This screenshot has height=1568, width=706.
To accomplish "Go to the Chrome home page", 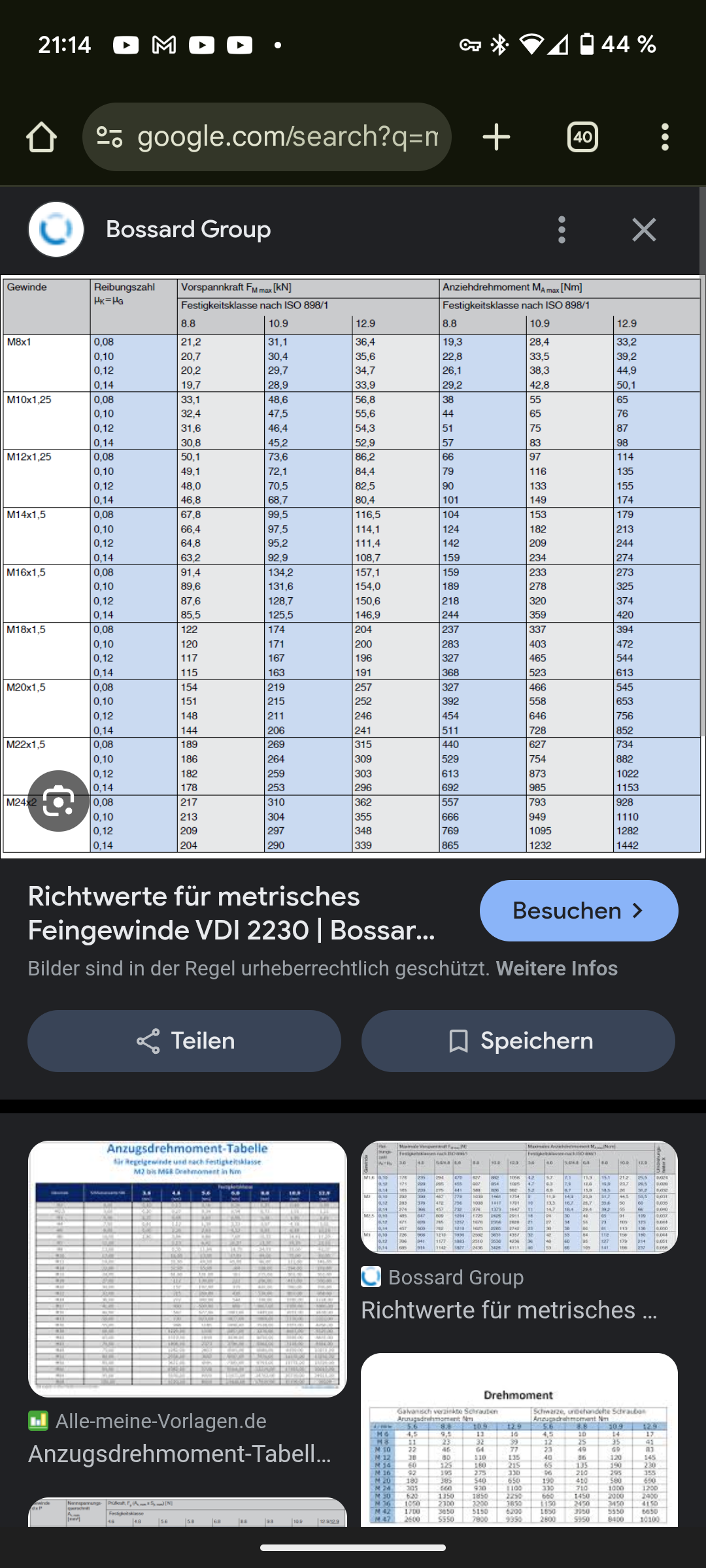I will (41, 137).
